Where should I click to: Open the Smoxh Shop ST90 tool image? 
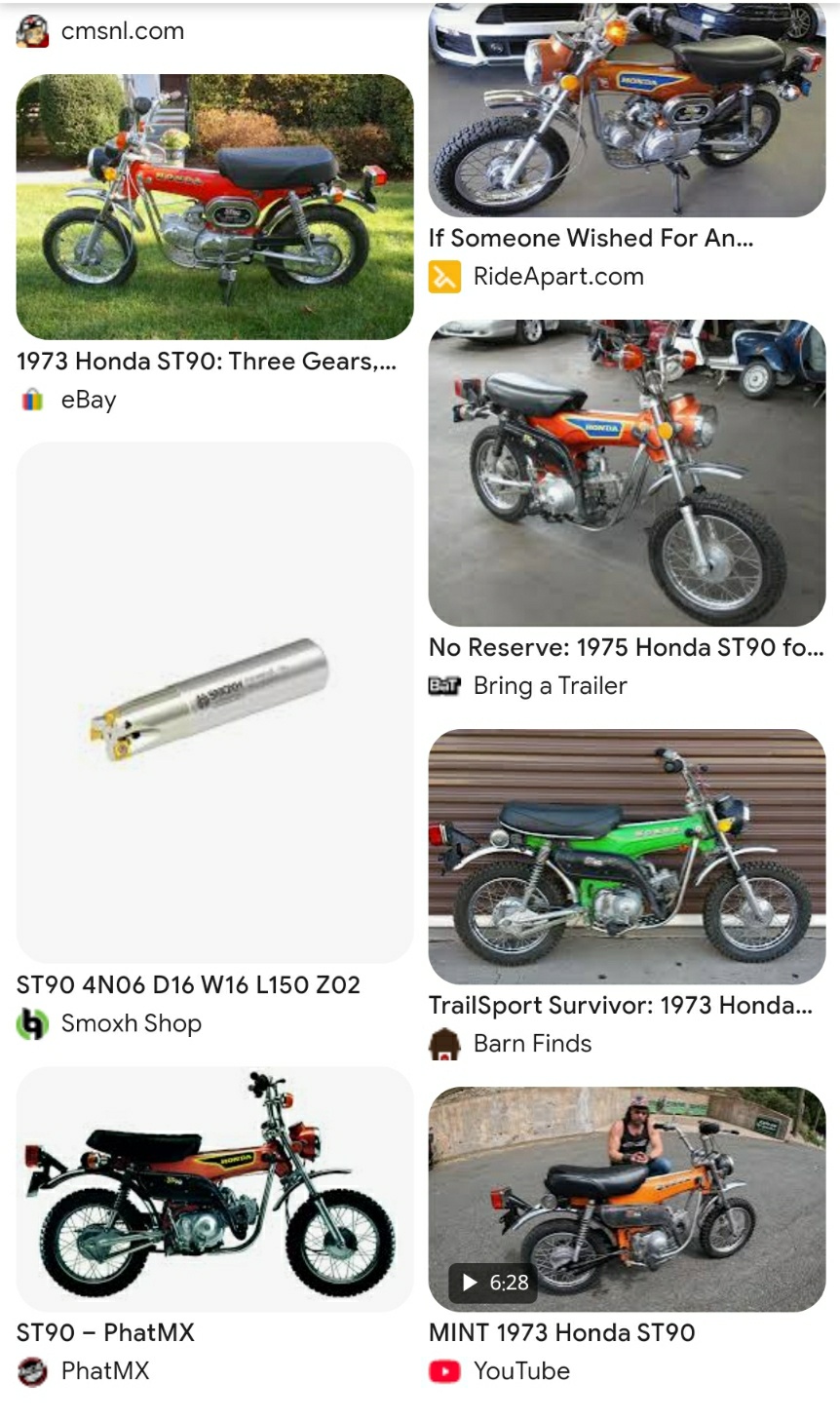(214, 702)
